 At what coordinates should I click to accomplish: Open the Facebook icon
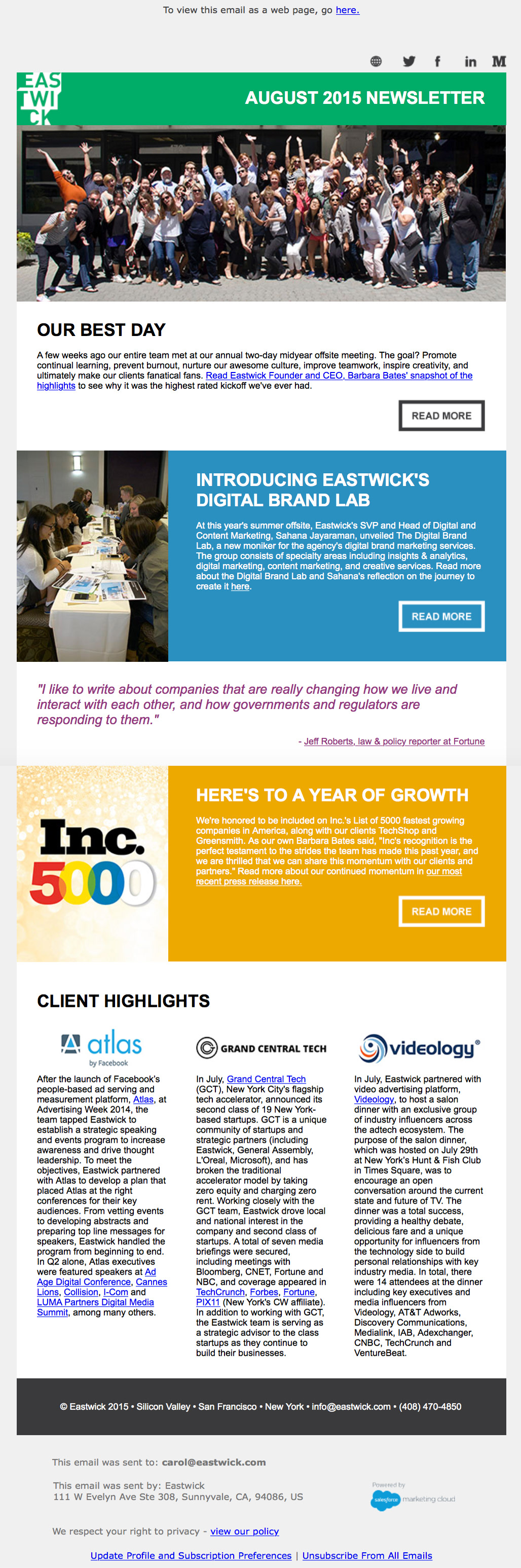(x=437, y=61)
